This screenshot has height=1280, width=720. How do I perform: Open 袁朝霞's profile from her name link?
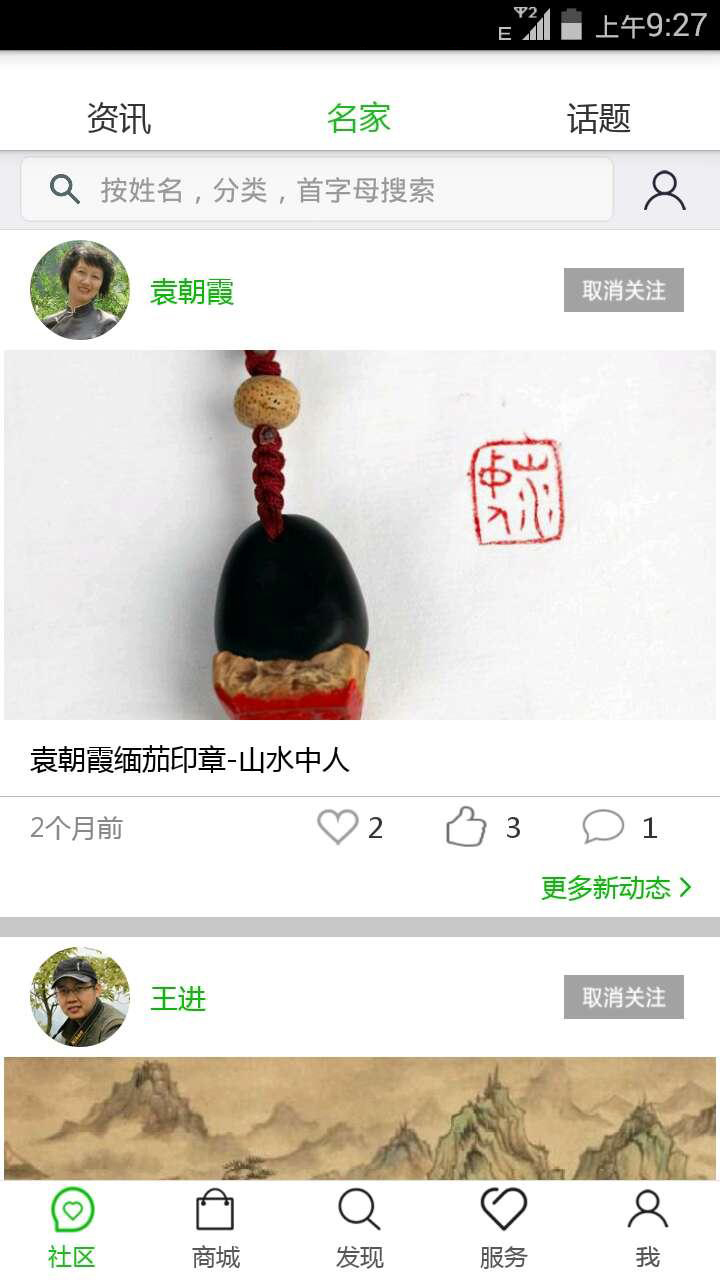[190, 293]
